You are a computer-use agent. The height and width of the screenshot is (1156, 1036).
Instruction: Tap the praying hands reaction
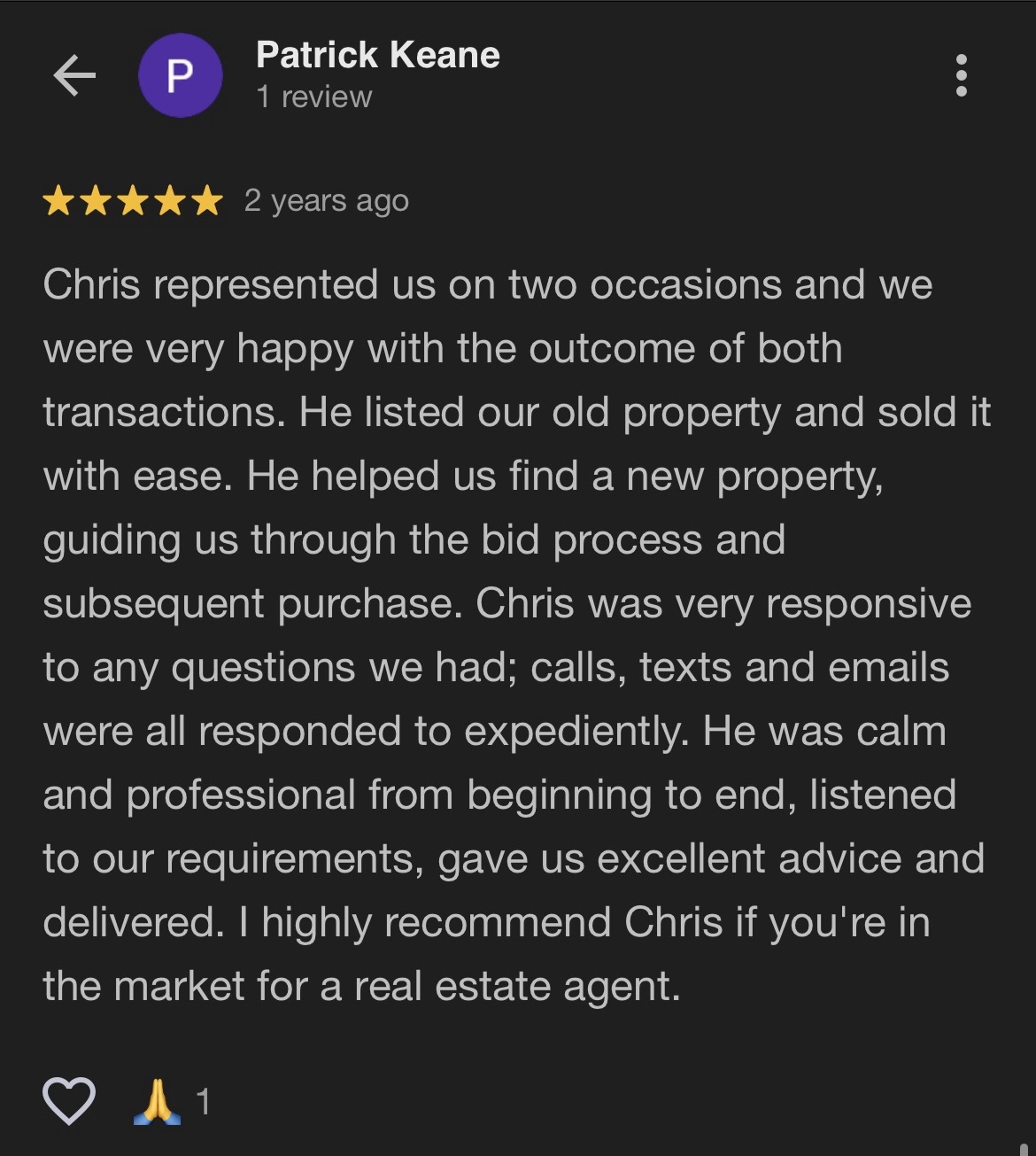(x=157, y=1103)
